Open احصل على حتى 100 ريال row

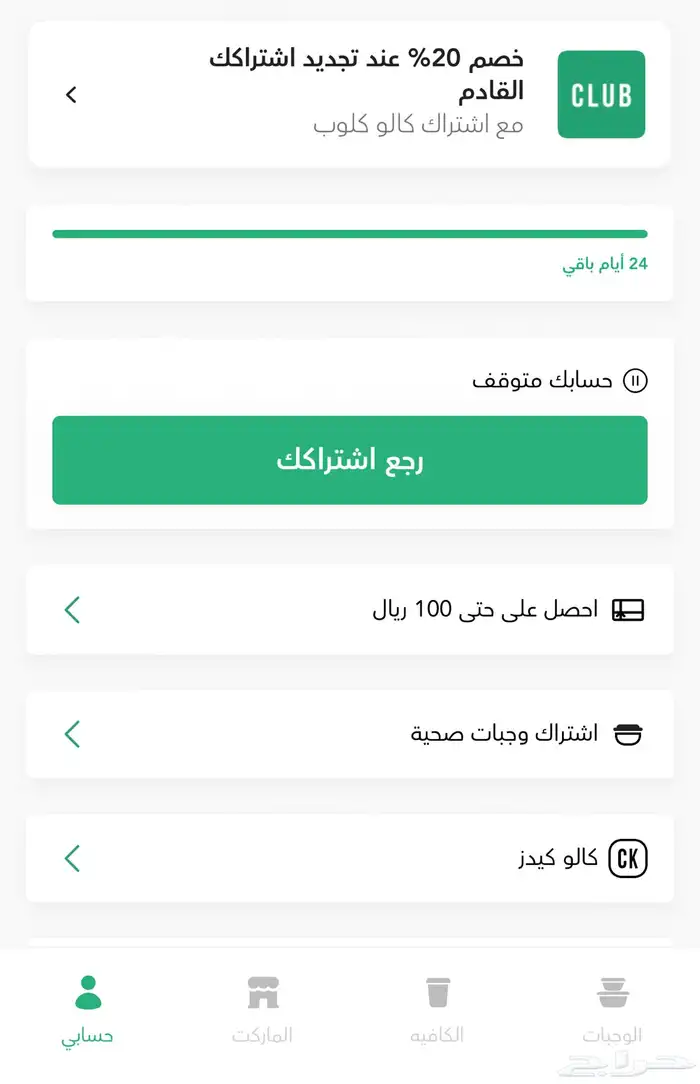[x=349, y=610]
